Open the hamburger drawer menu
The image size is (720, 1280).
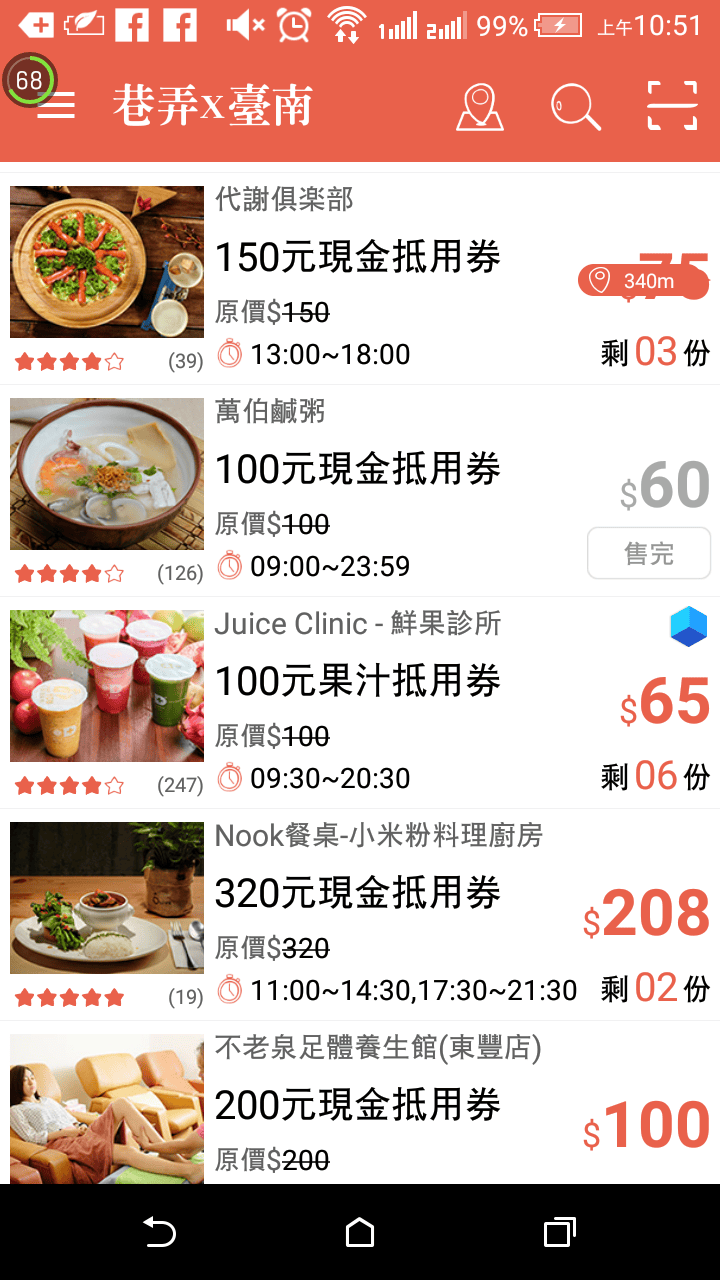point(56,105)
